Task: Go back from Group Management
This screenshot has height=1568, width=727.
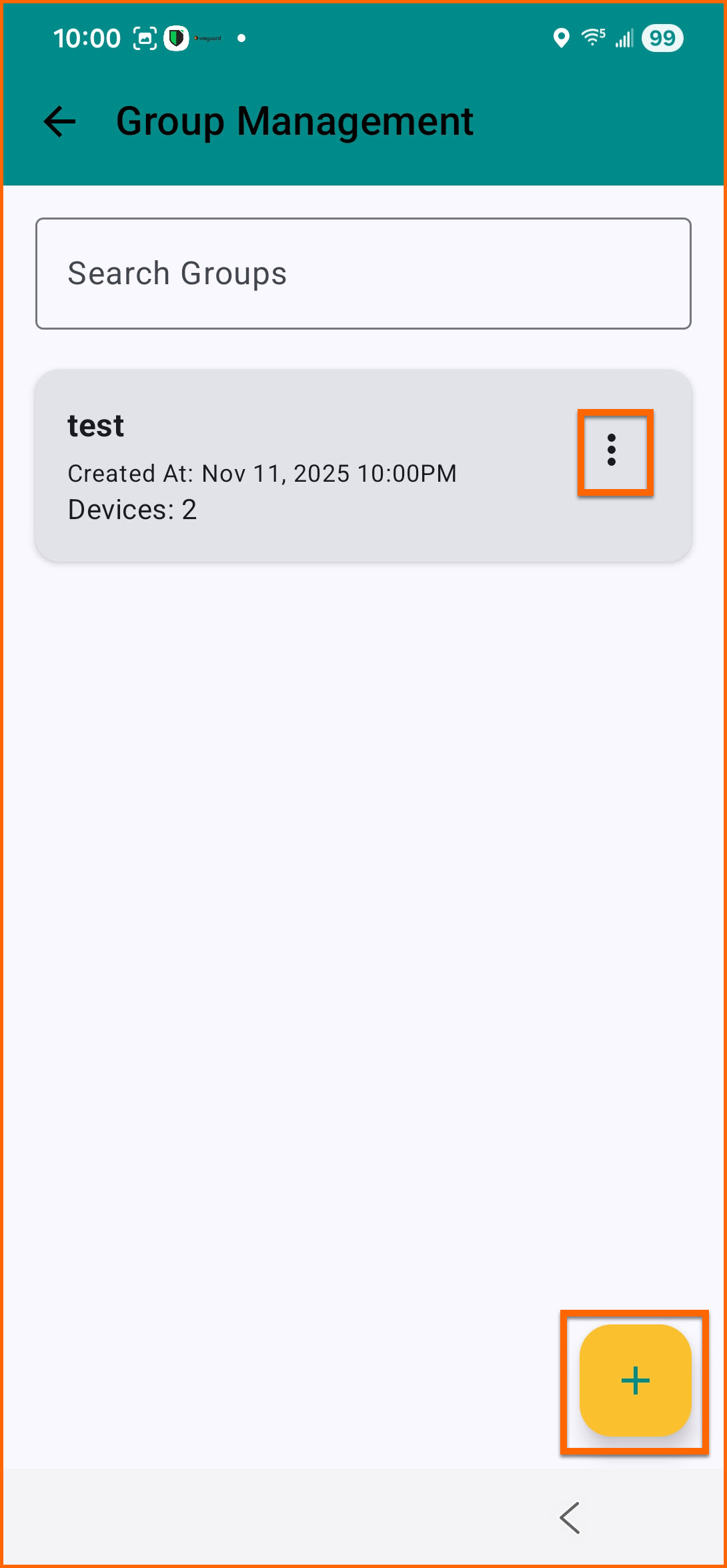Action: click(60, 121)
